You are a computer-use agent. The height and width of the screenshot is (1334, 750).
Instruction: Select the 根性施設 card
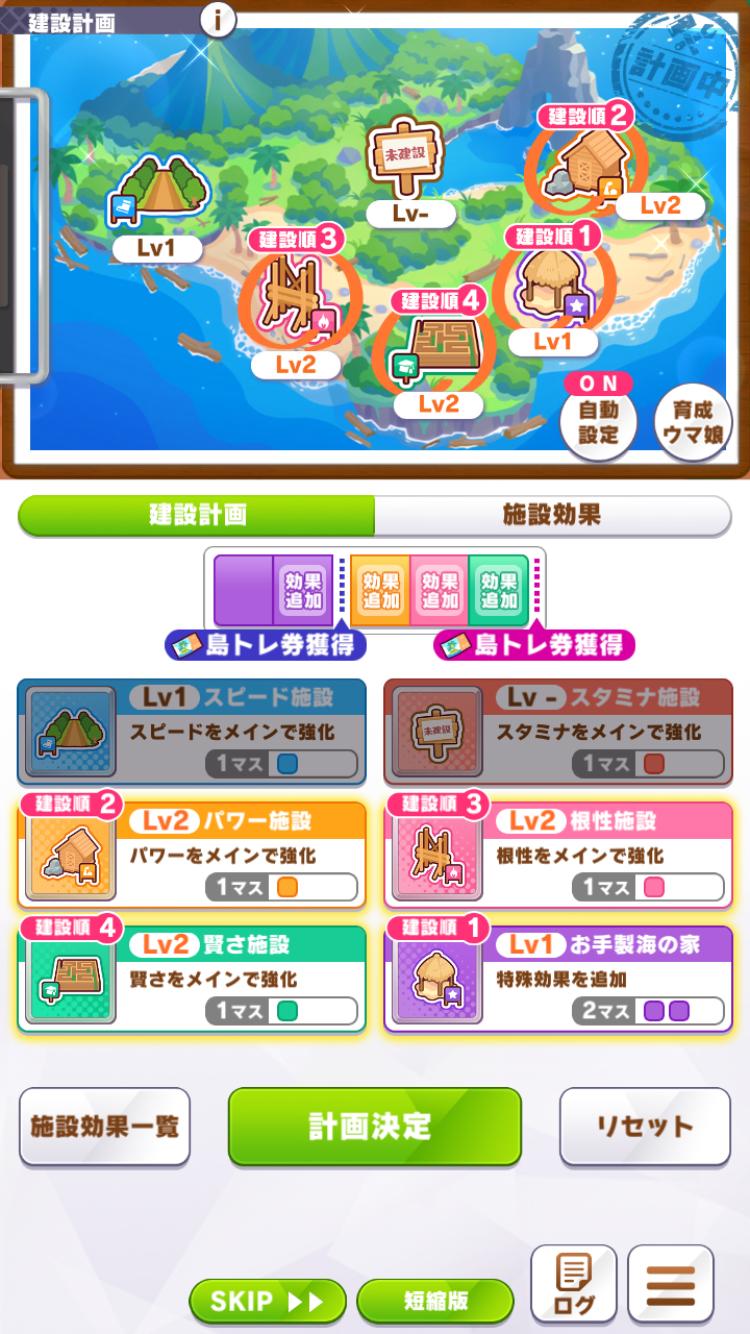point(558,855)
